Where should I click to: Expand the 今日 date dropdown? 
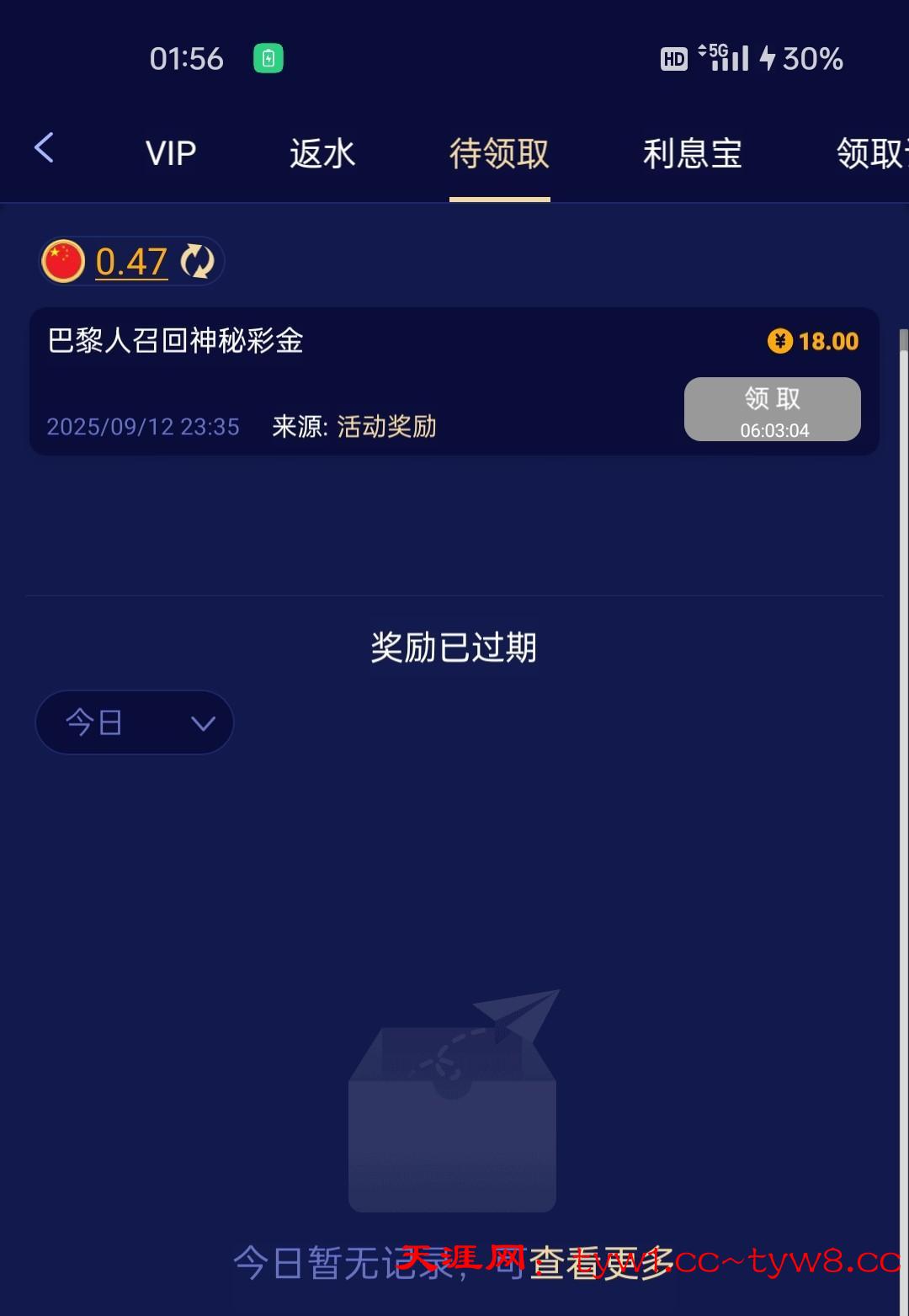click(135, 722)
